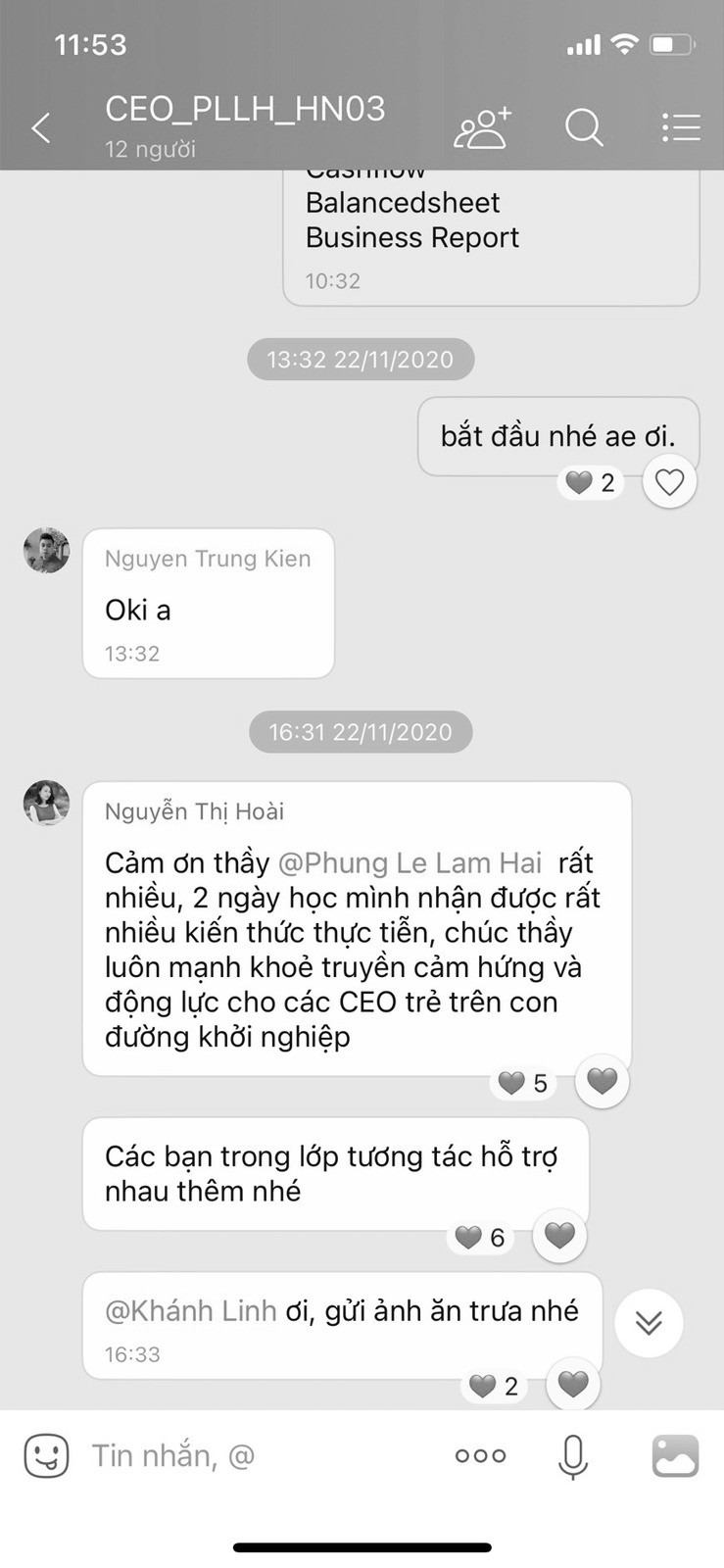724x1568 pixels.
Task: Go back from the CEO_PLLH_HN03 chat
Action: (41, 127)
